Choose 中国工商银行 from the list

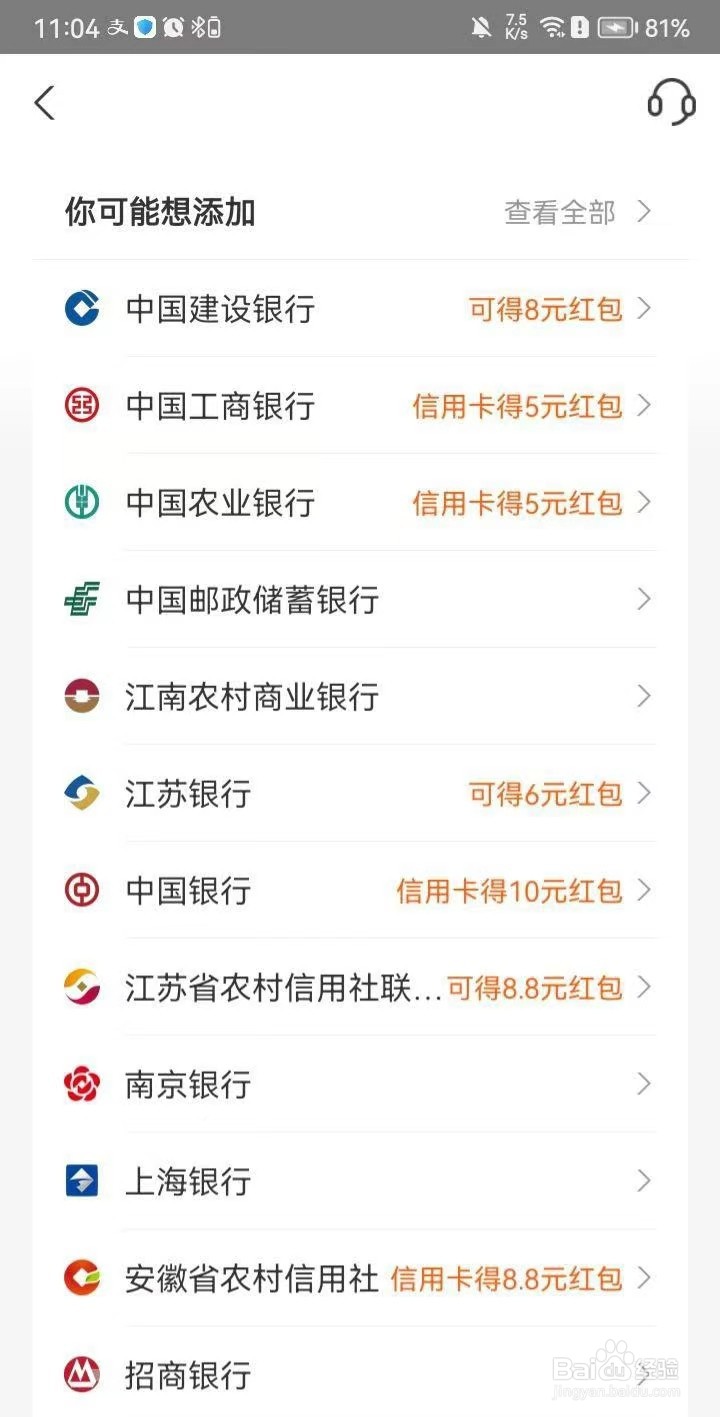click(360, 406)
